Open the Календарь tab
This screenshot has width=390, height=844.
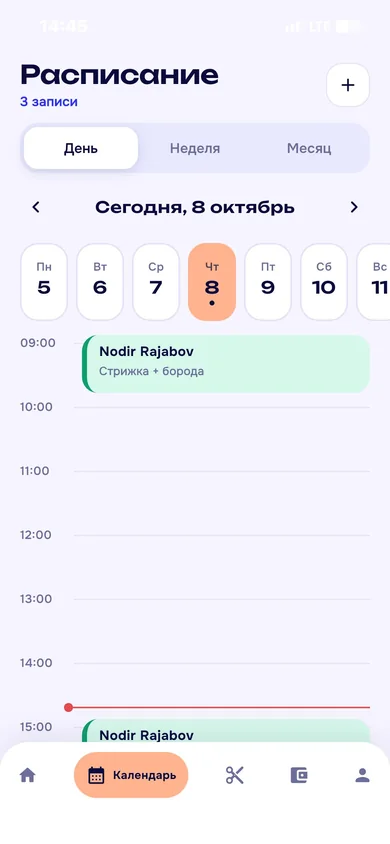[x=131, y=775]
